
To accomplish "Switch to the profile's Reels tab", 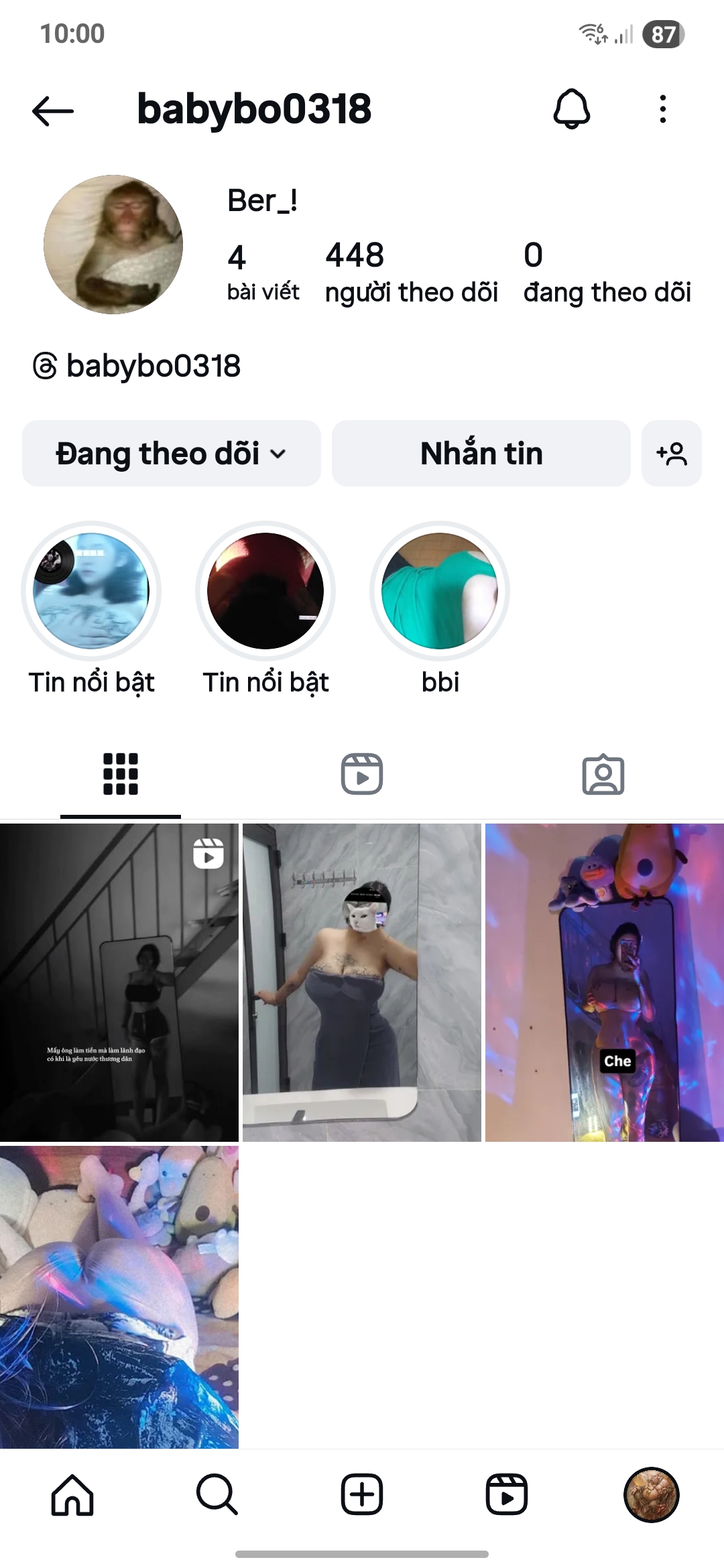I will pyautogui.click(x=362, y=775).
